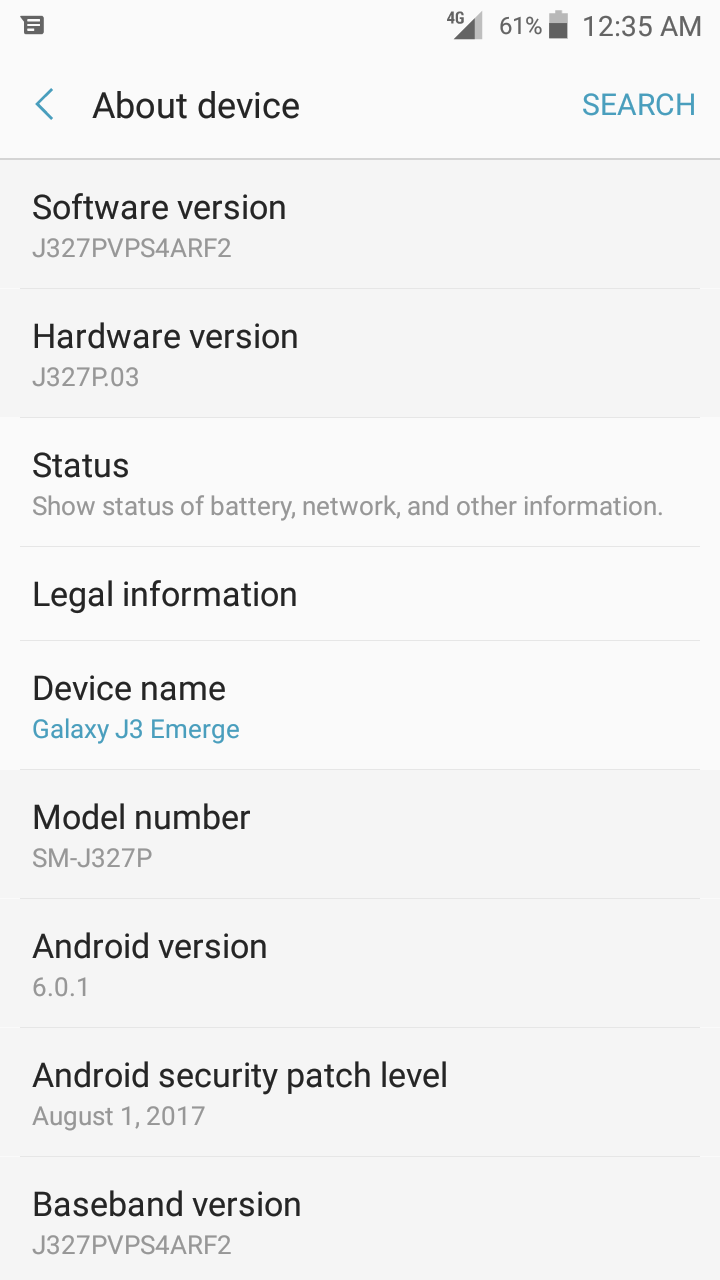This screenshot has width=720, height=1280.
Task: Tap the Software version row
Action: click(360, 225)
